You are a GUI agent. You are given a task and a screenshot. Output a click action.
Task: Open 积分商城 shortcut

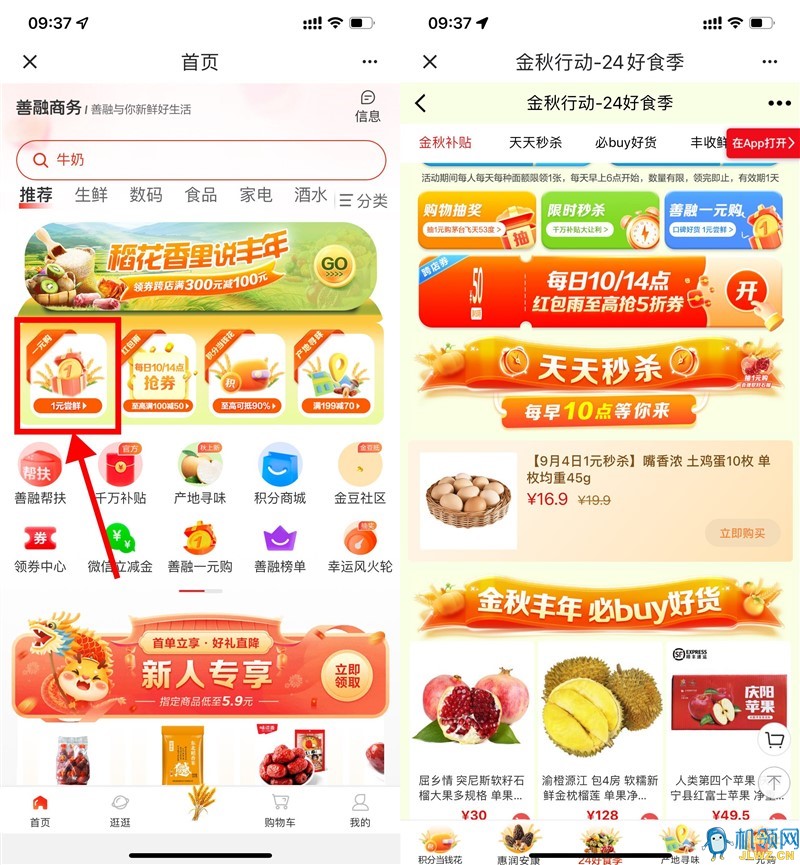pyautogui.click(x=279, y=477)
